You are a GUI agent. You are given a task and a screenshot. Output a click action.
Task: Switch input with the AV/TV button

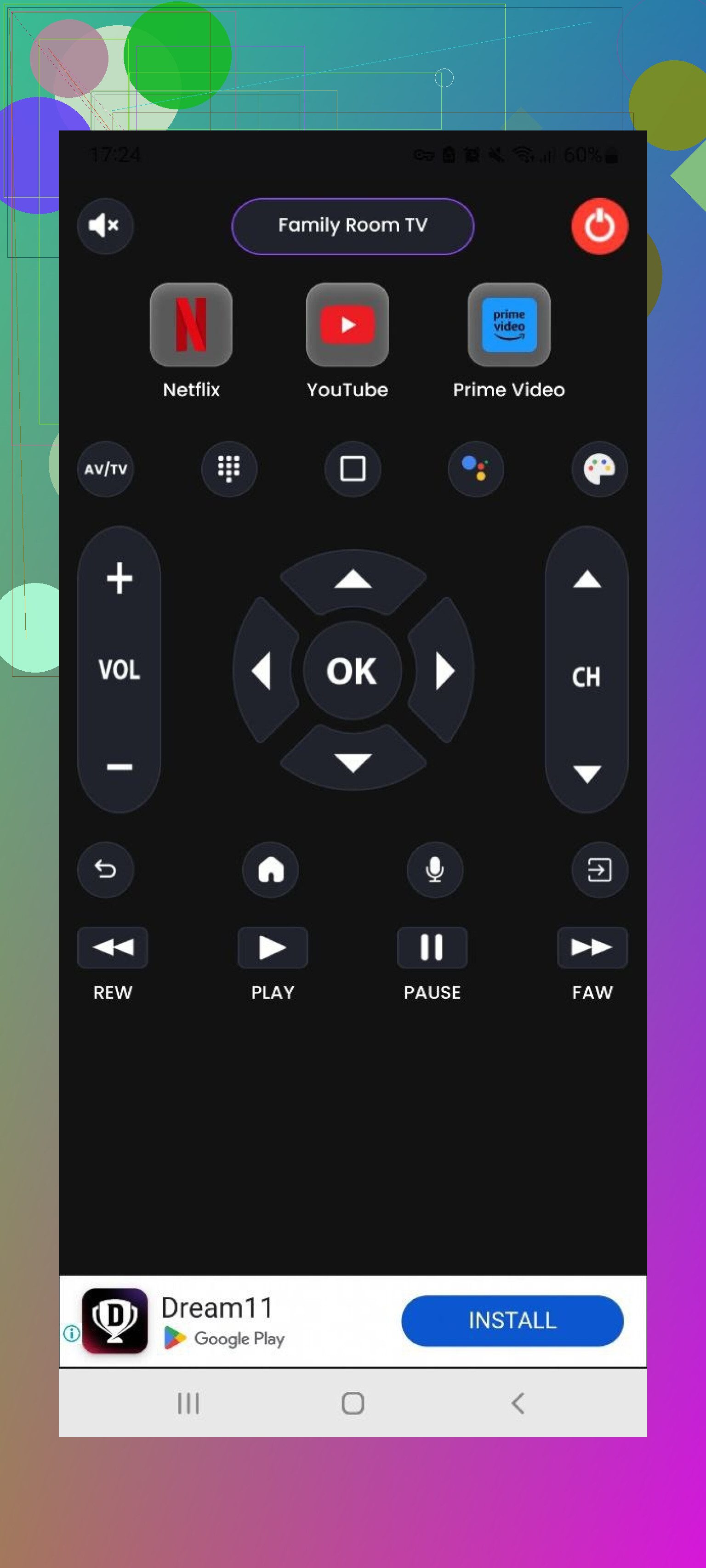click(105, 469)
